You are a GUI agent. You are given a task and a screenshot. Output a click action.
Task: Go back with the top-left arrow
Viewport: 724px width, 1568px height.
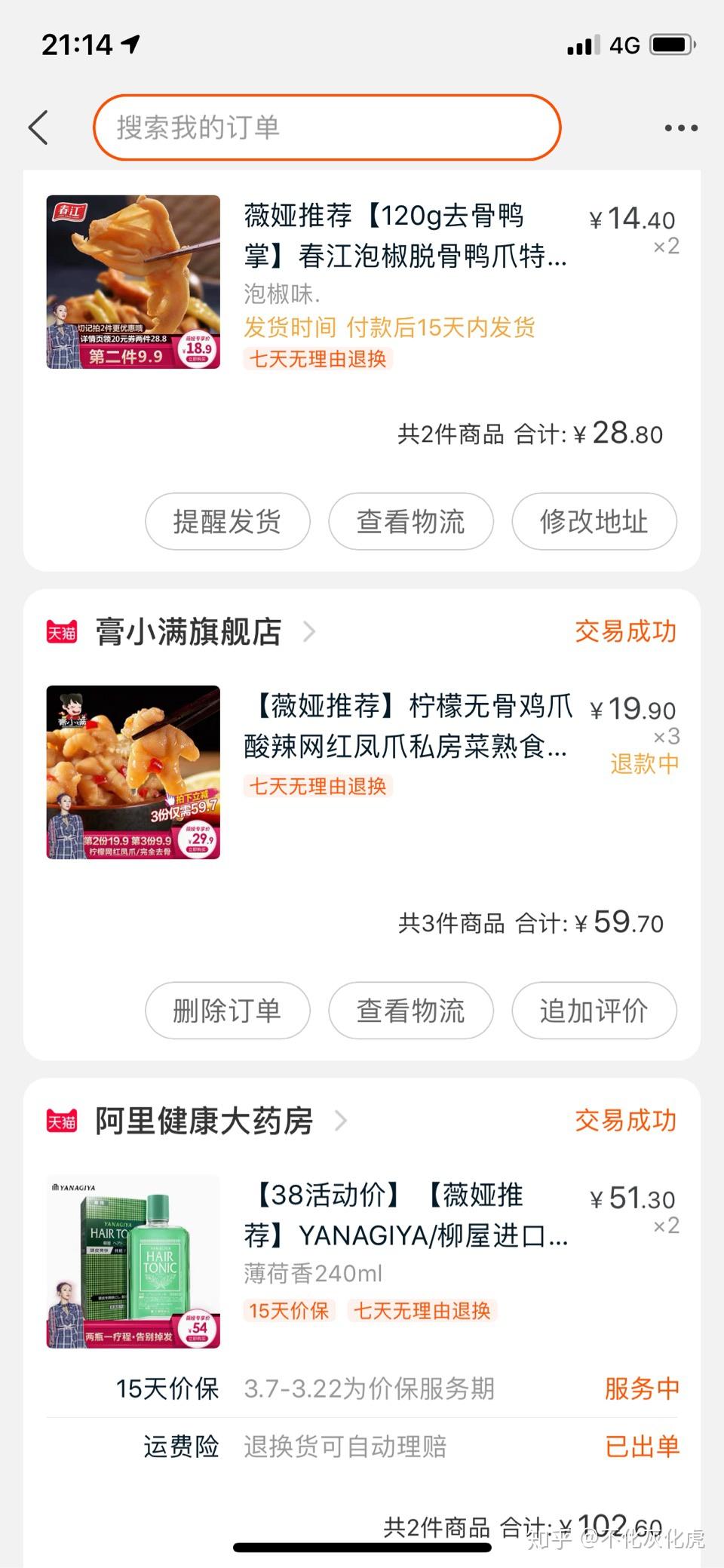pyautogui.click(x=38, y=127)
